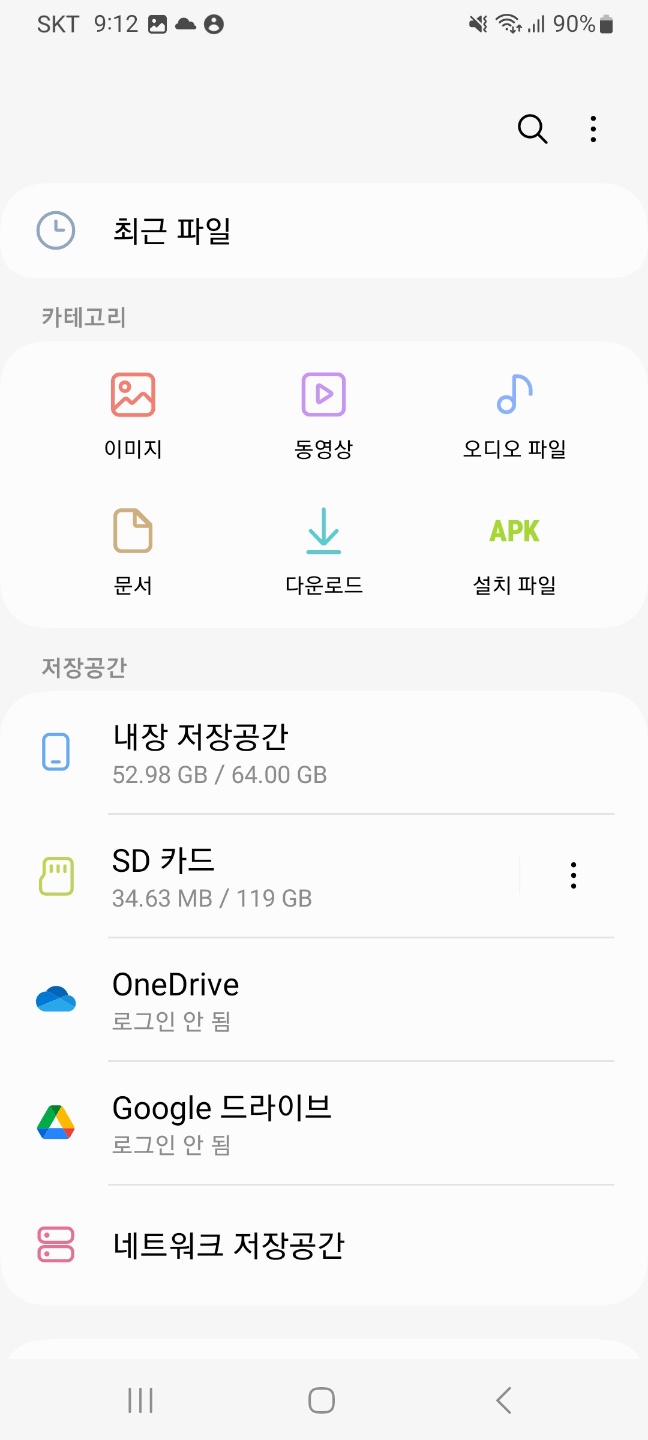The width and height of the screenshot is (648, 1440).
Task: Tap the home button in navigation bar
Action: [321, 1400]
